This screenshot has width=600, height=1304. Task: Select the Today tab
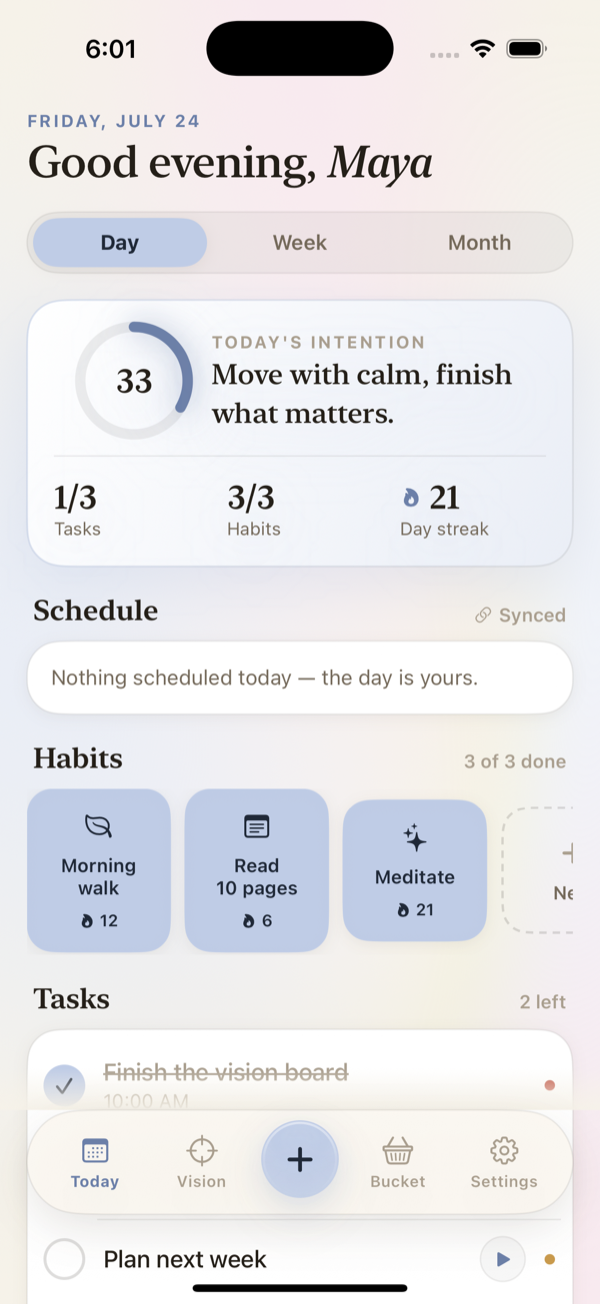click(x=95, y=1163)
